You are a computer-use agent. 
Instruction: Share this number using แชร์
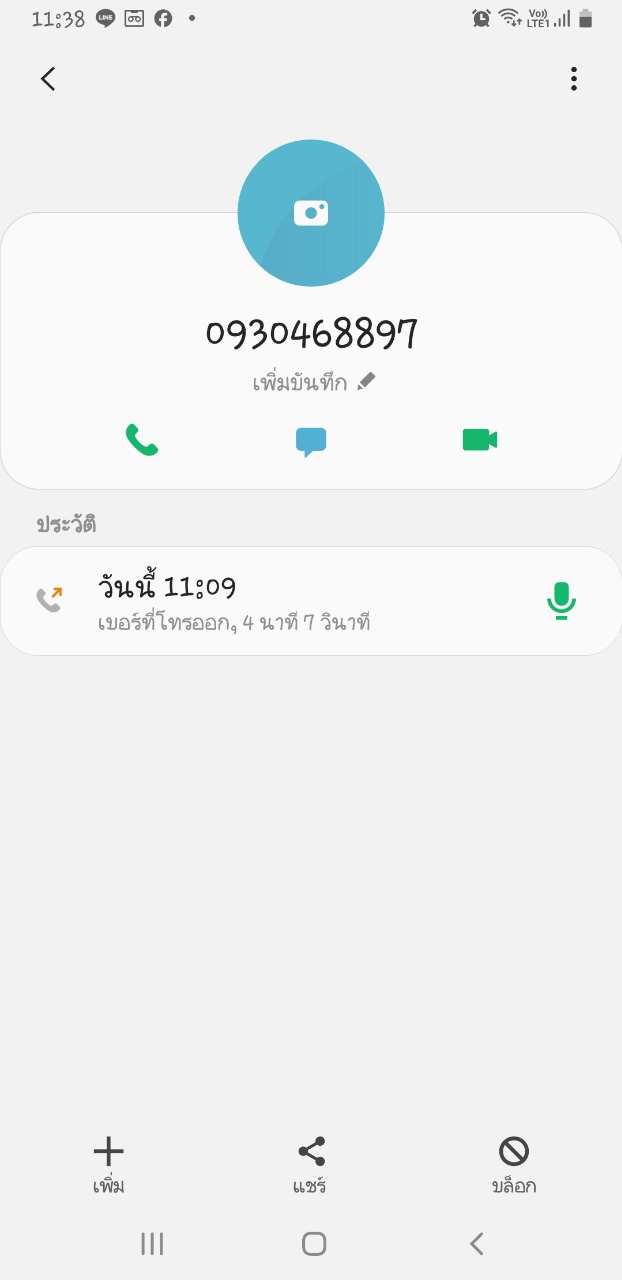(x=311, y=1166)
